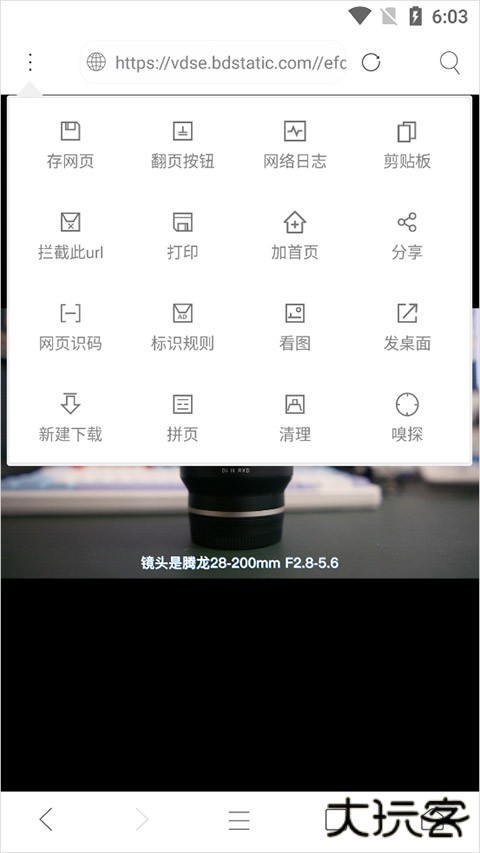Add page to homepage via 加首页
480x853 pixels.
[294, 236]
